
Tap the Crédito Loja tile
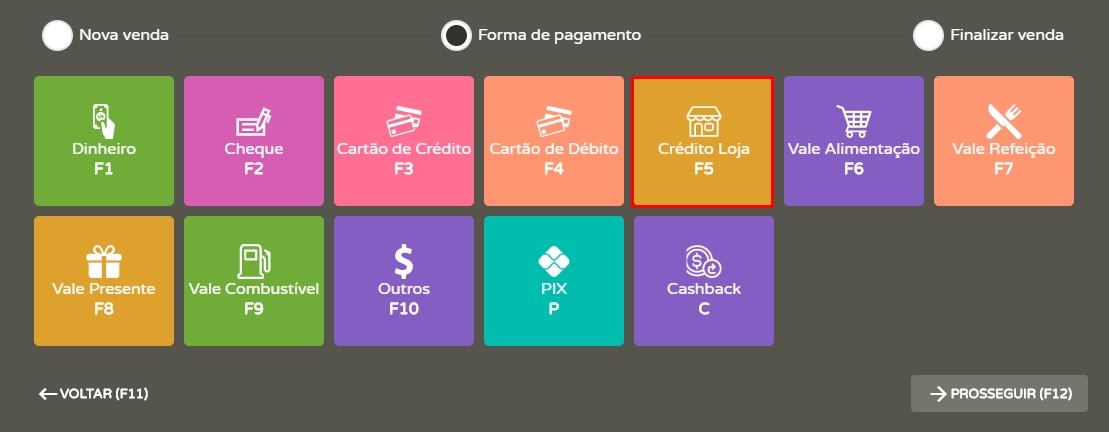click(703, 141)
